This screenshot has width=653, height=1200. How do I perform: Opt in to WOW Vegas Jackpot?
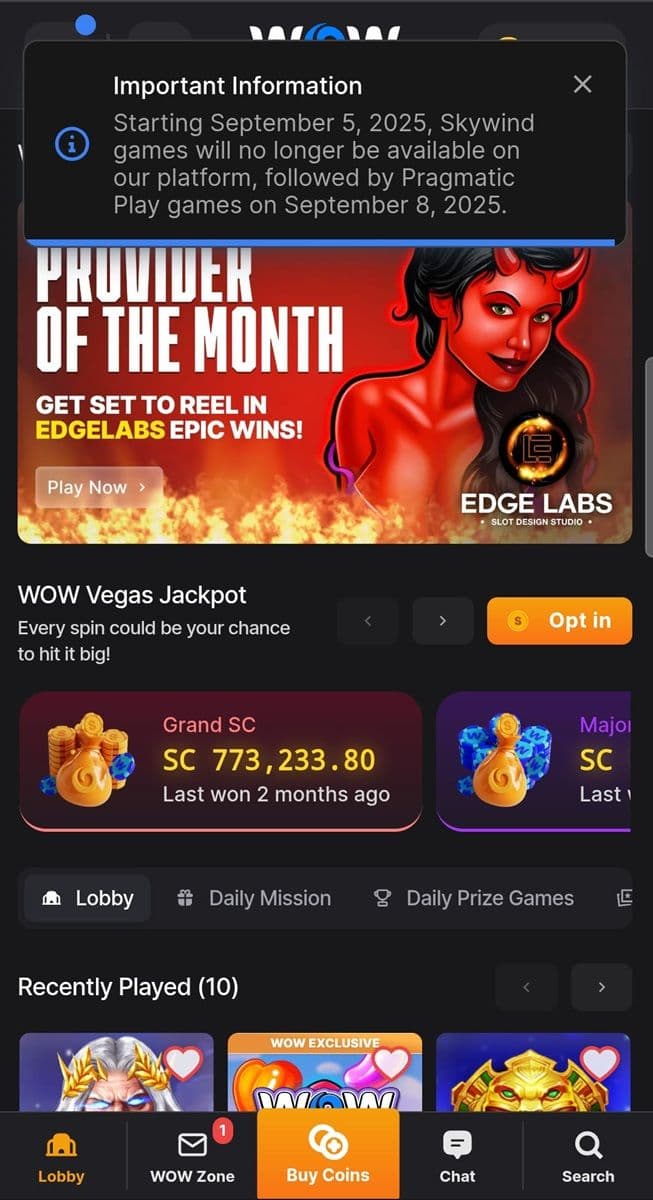point(559,621)
